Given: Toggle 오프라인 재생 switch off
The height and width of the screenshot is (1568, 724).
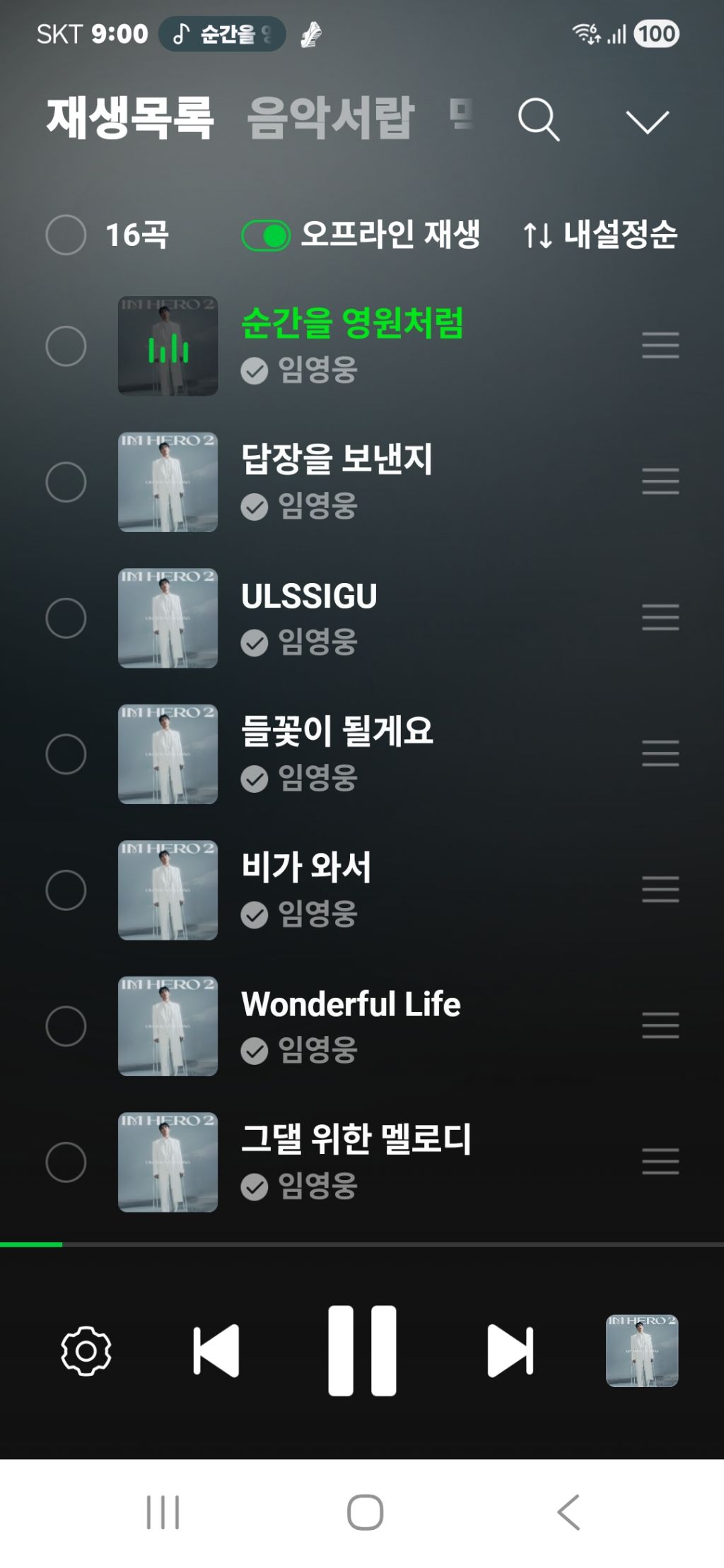Looking at the screenshot, I should [x=266, y=235].
